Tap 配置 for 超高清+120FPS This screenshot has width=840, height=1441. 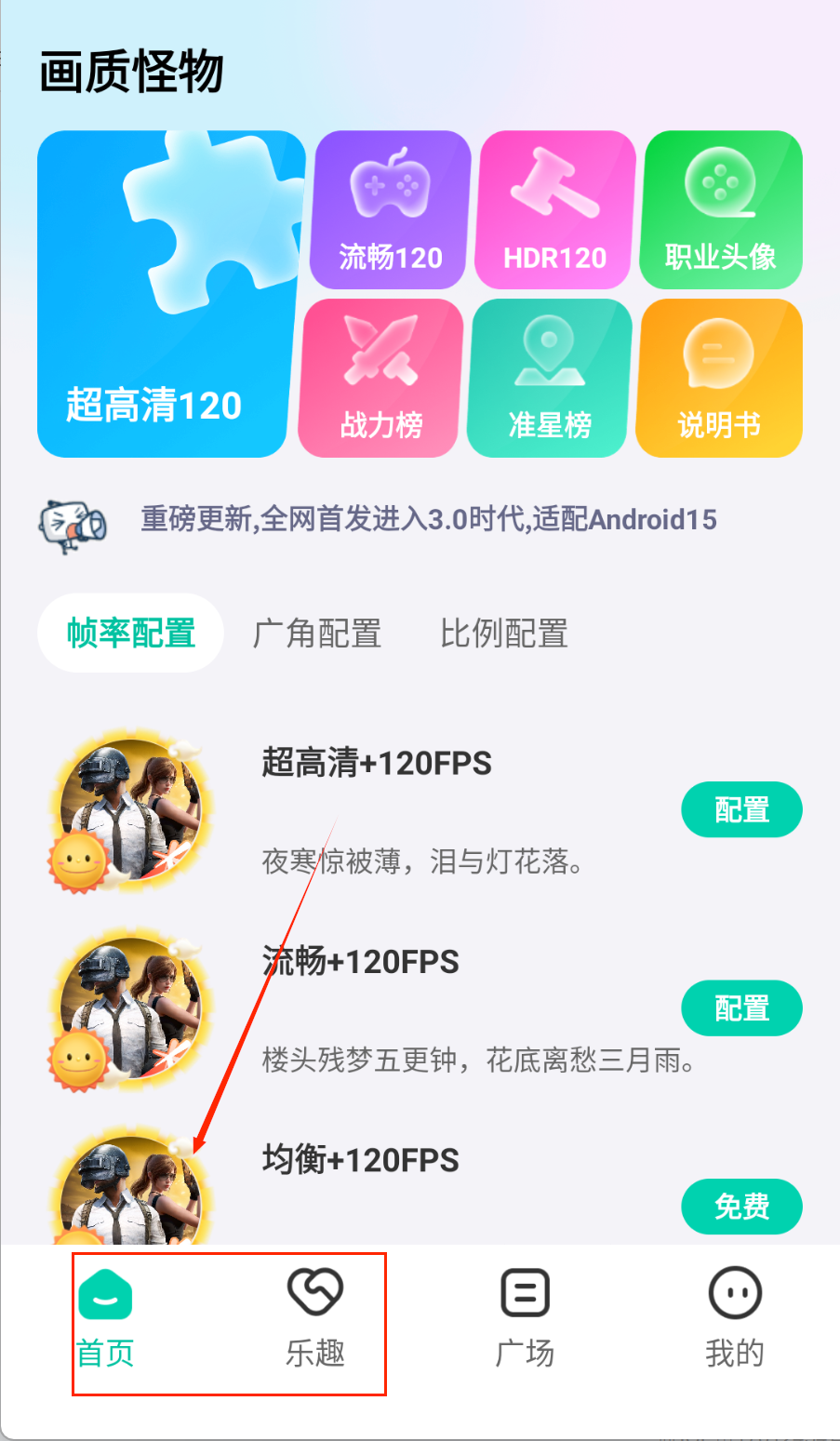(741, 809)
